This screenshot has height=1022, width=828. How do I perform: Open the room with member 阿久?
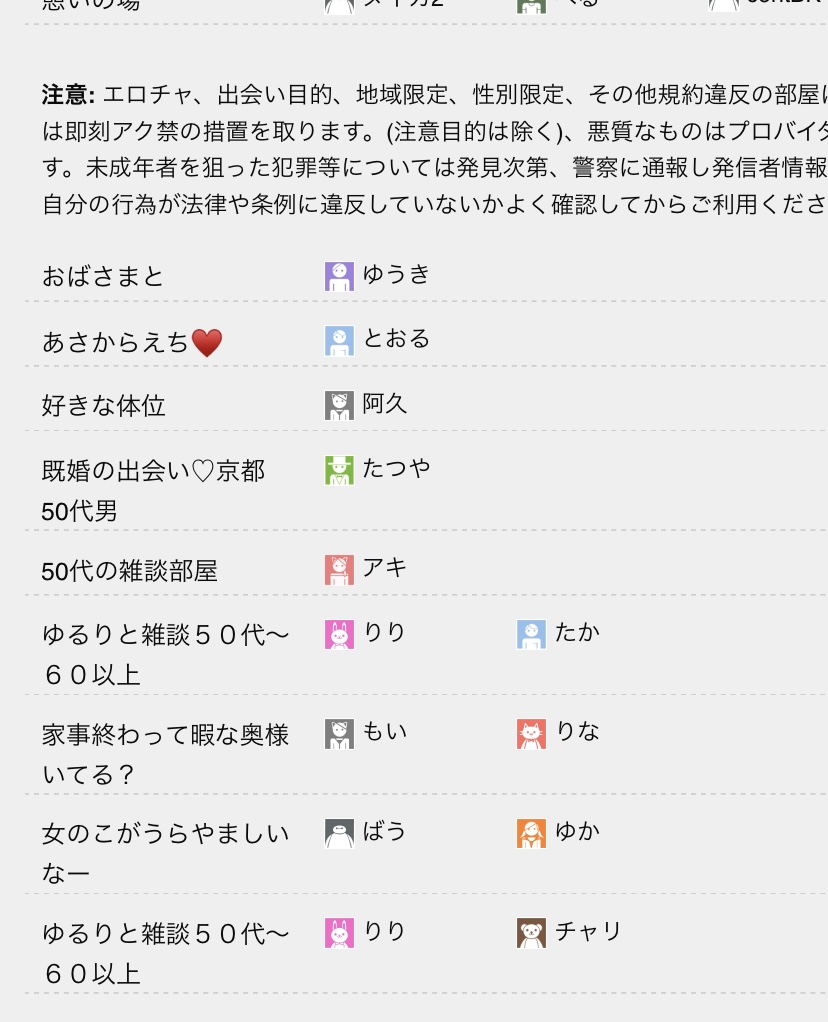point(104,406)
